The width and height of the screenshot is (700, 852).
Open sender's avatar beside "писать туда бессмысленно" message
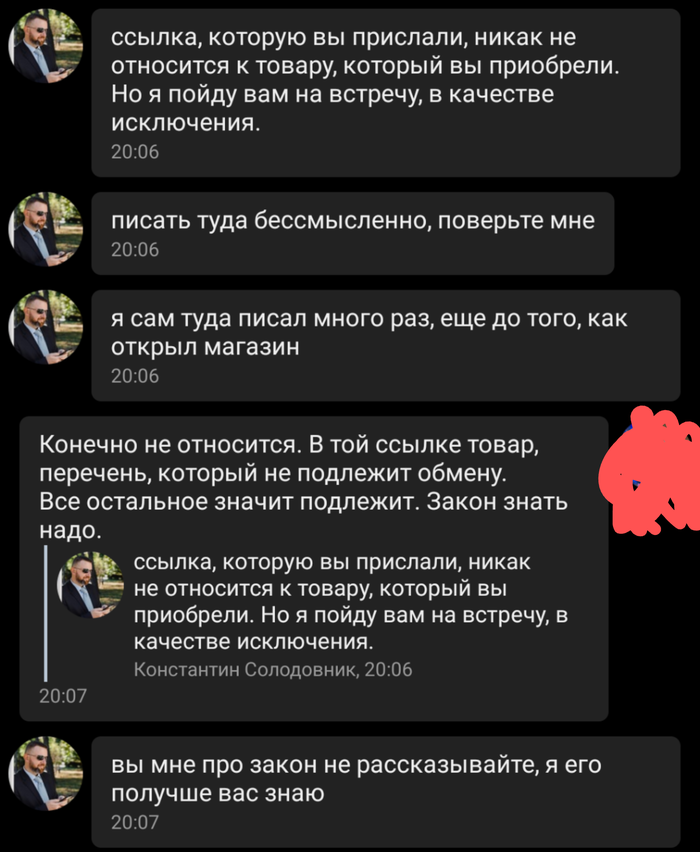click(x=43, y=231)
